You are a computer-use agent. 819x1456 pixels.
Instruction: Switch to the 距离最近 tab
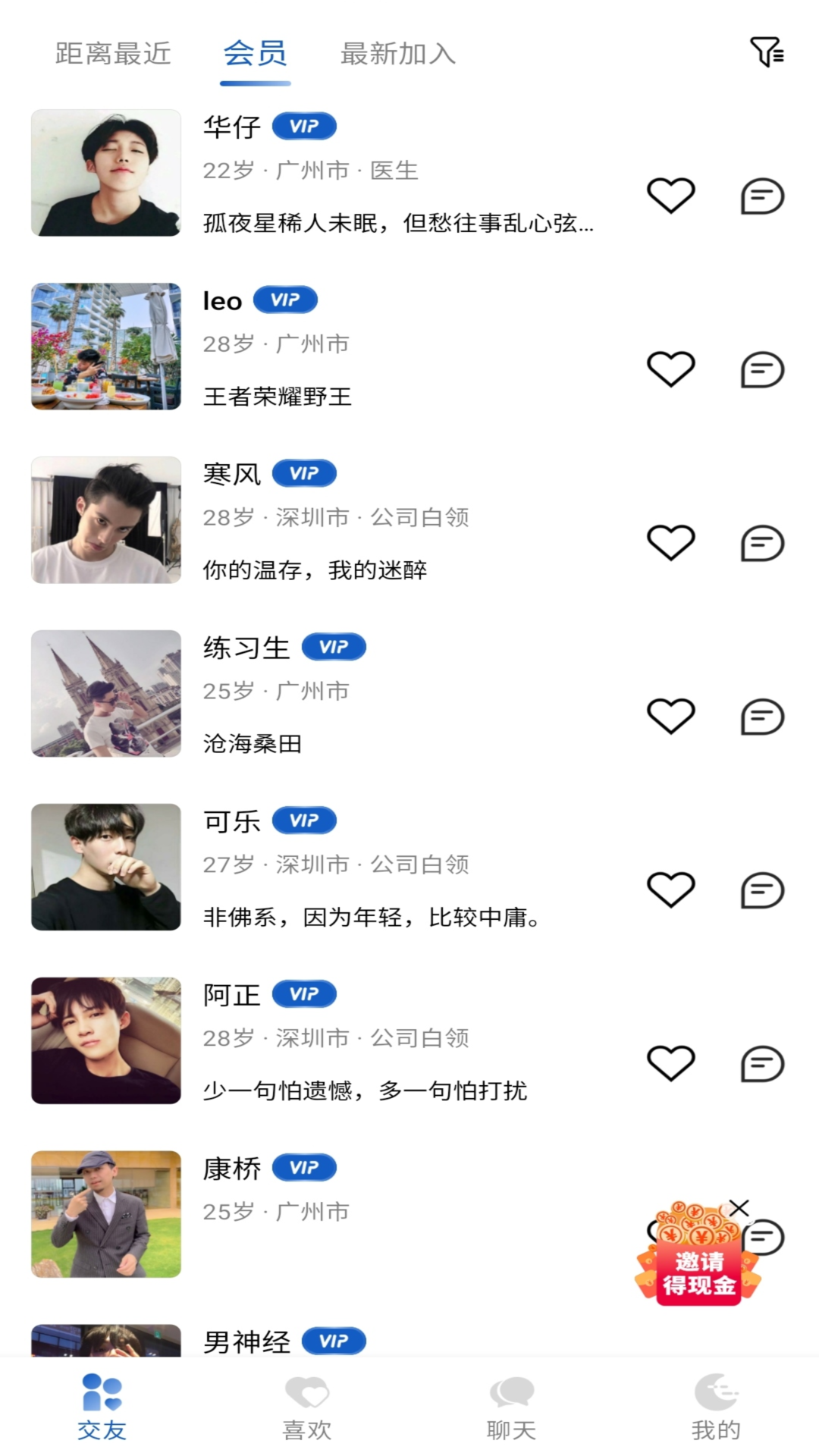(x=113, y=54)
